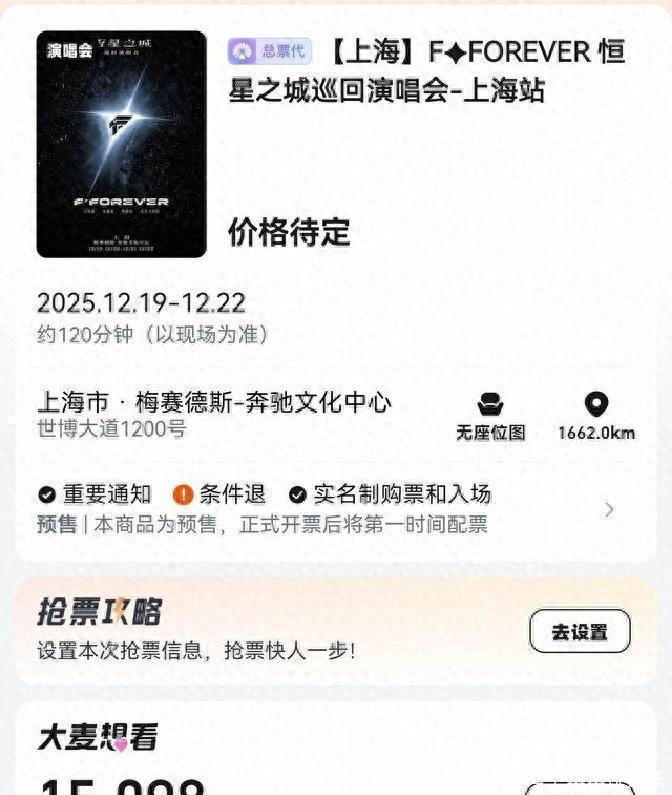Viewport: 672px width, 795px height.
Task: Open the venue location showing 1662.0km
Action: coord(596,416)
